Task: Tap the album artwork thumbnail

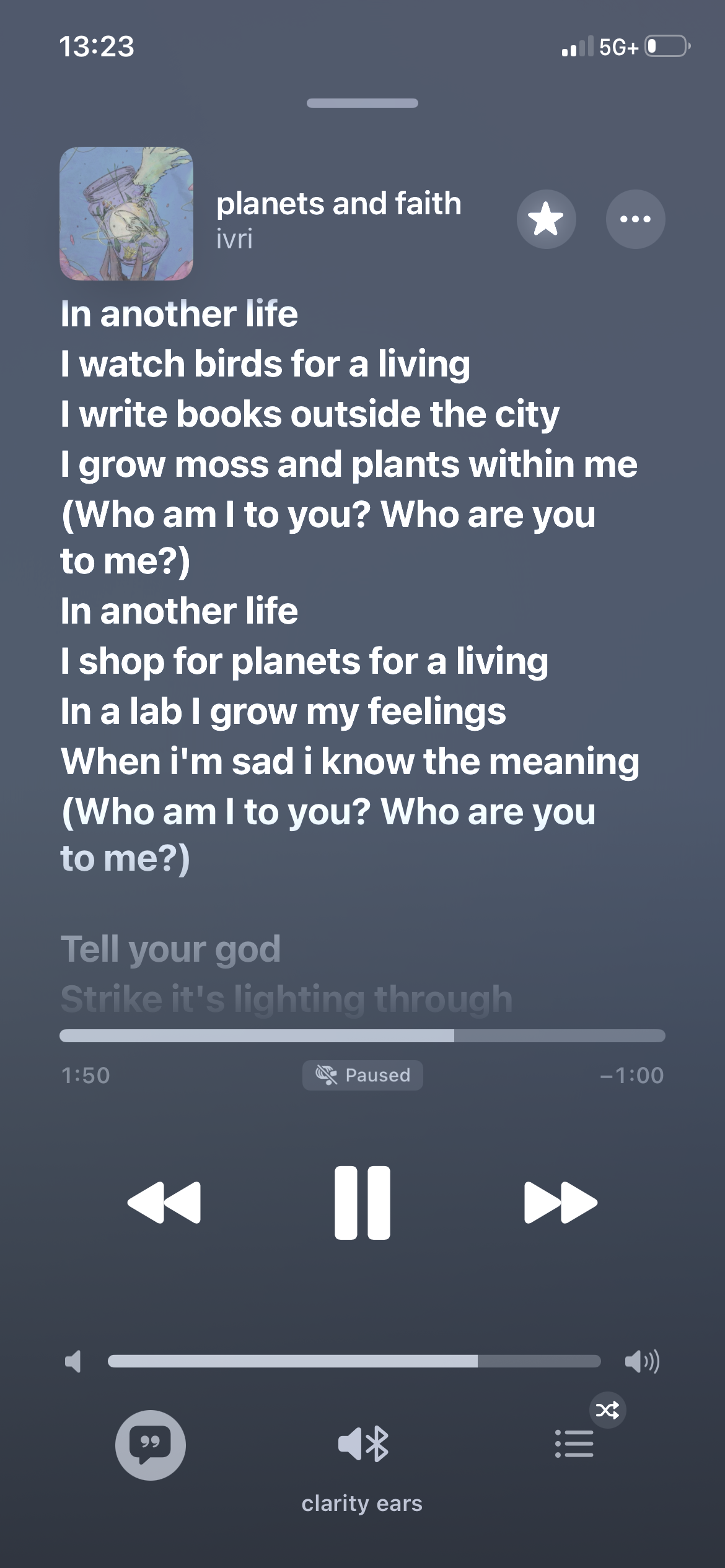Action: 126,214
